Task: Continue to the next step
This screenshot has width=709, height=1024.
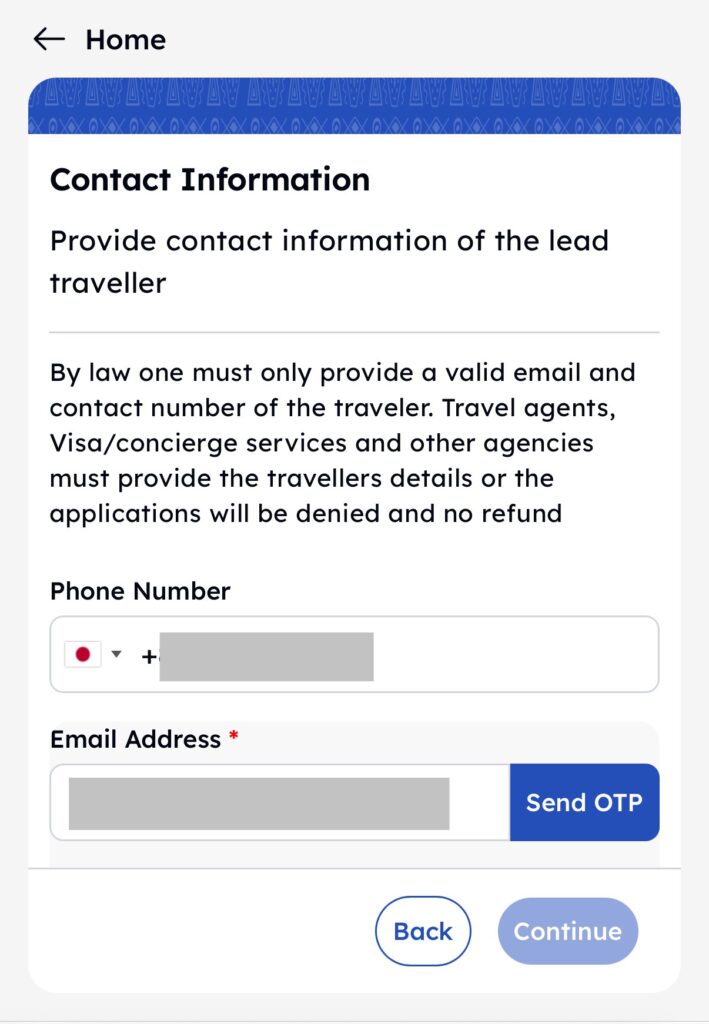Action: pyautogui.click(x=567, y=931)
